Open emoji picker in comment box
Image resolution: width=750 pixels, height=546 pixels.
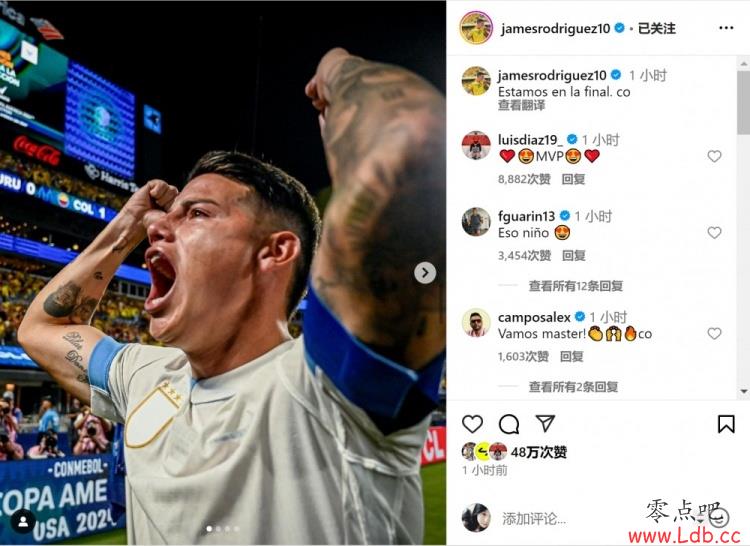point(720,518)
